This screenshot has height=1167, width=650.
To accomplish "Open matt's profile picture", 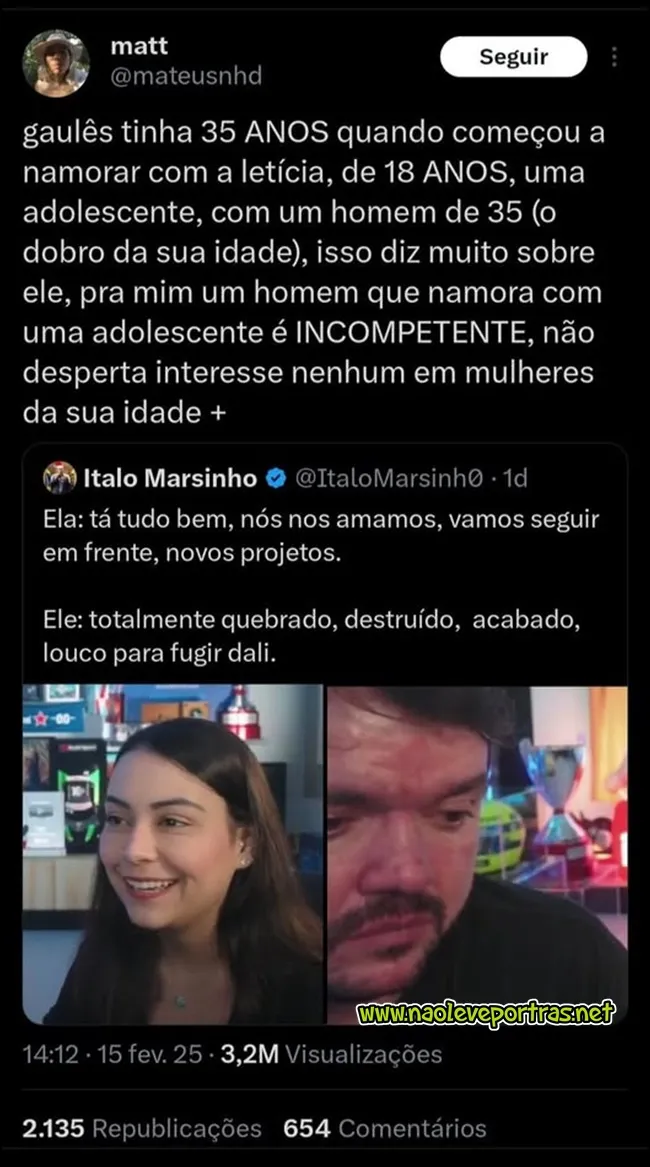I will coord(56,63).
